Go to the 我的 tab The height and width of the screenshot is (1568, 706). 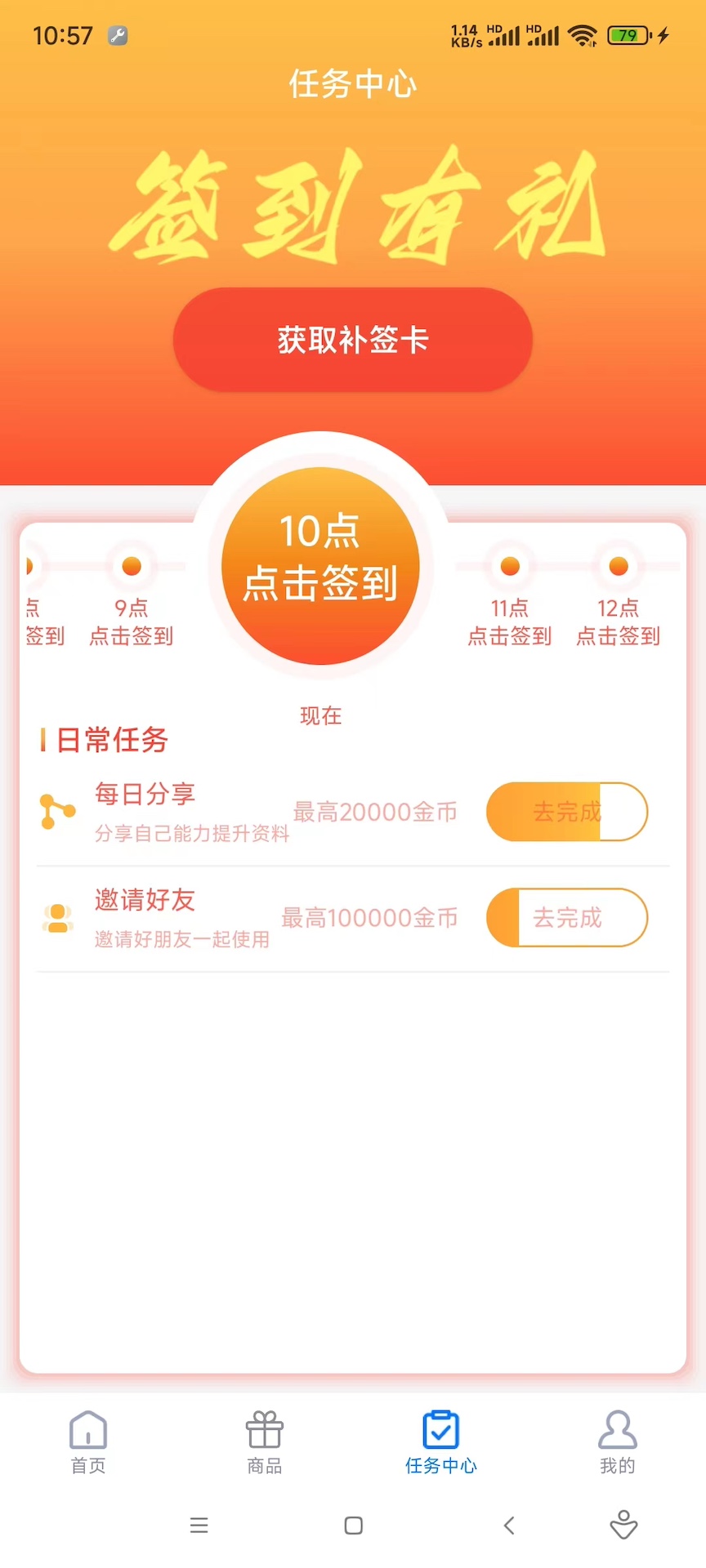(x=618, y=1441)
